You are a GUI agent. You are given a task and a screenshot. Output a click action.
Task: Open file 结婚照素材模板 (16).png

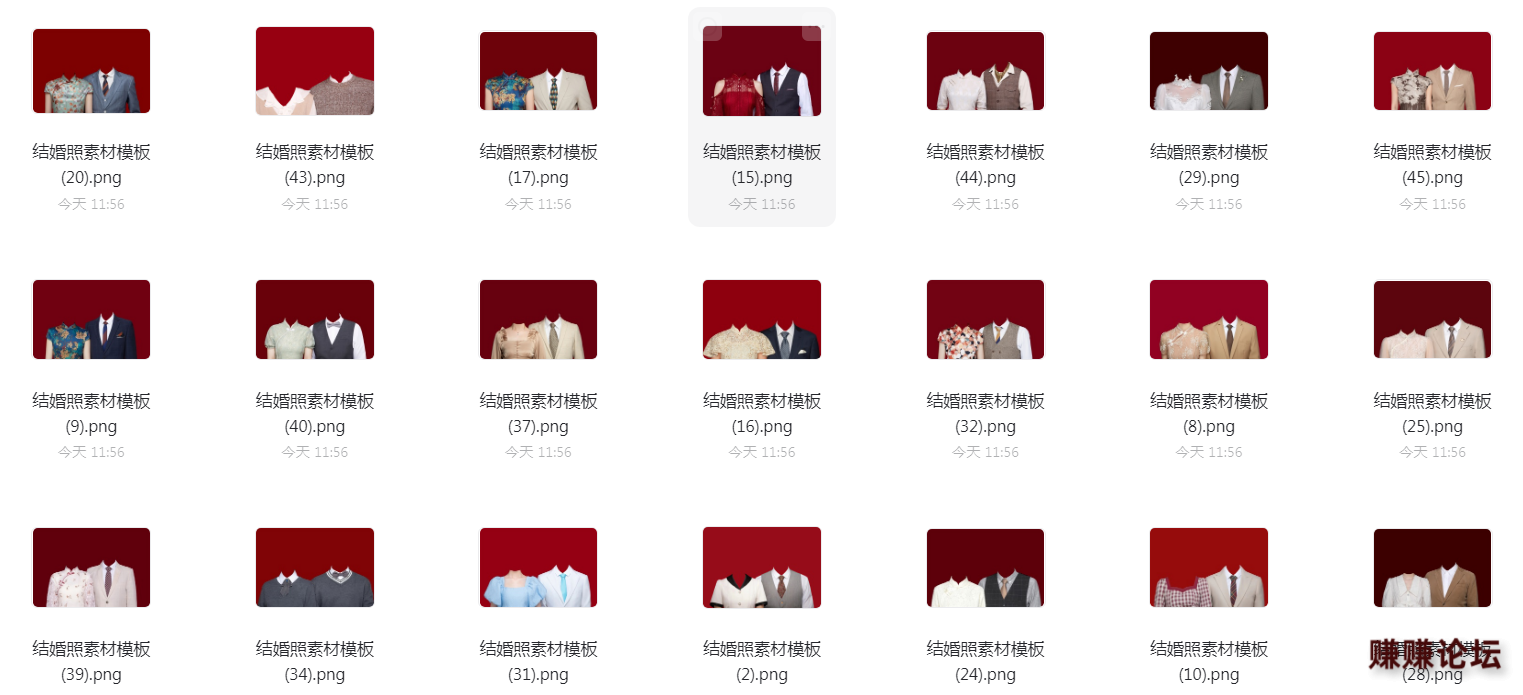762,319
